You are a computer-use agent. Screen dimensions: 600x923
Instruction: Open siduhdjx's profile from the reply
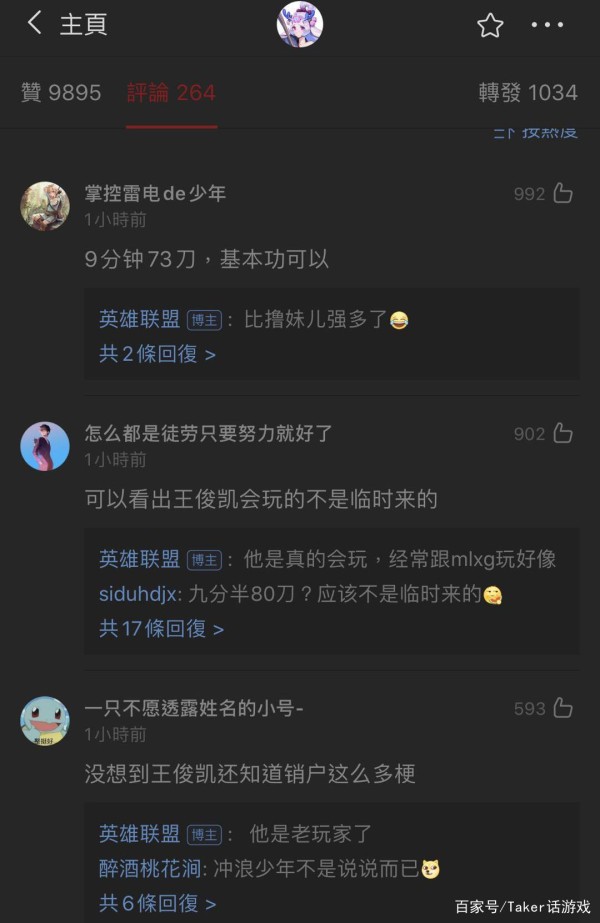(138, 594)
